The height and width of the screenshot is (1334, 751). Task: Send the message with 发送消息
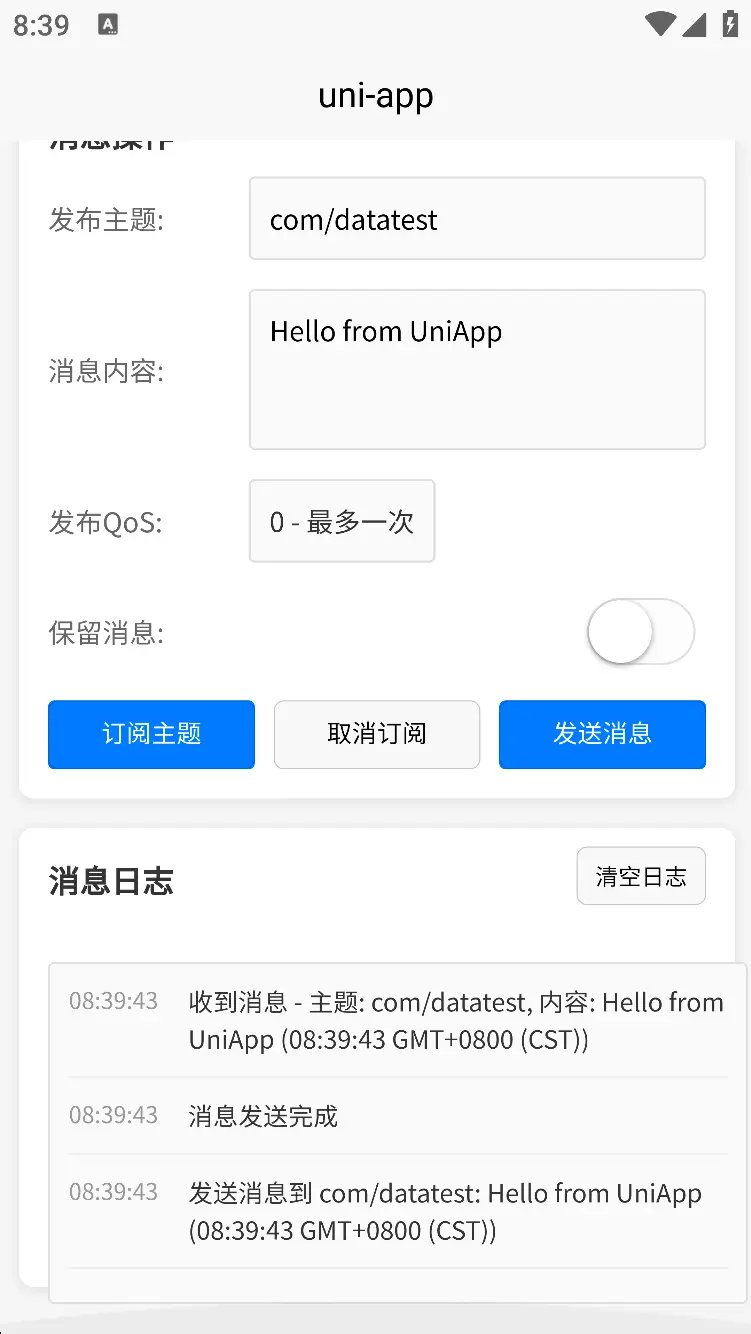pyautogui.click(x=602, y=734)
